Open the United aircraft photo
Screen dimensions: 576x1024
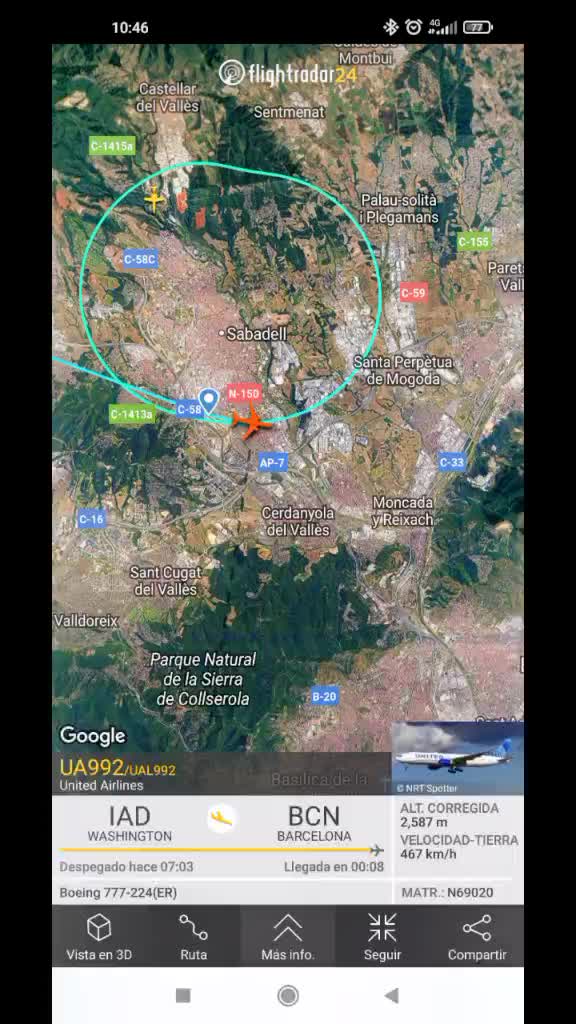click(x=458, y=758)
